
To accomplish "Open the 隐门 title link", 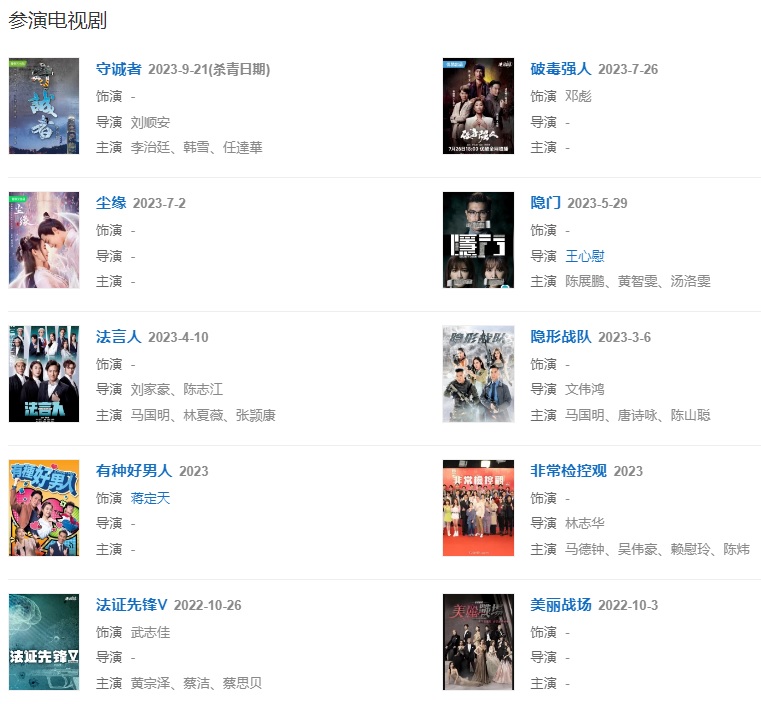I will pyautogui.click(x=545, y=203).
